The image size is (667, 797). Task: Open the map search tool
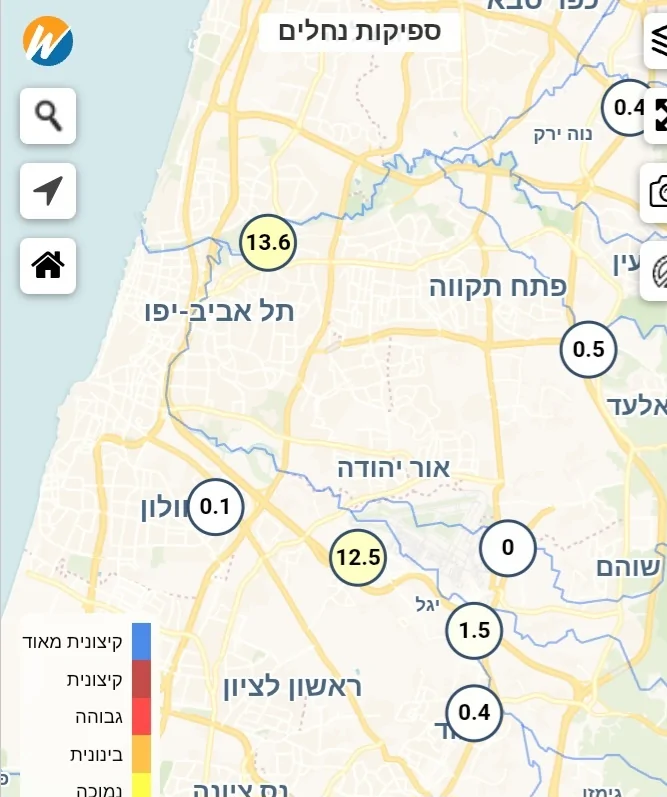coord(48,116)
